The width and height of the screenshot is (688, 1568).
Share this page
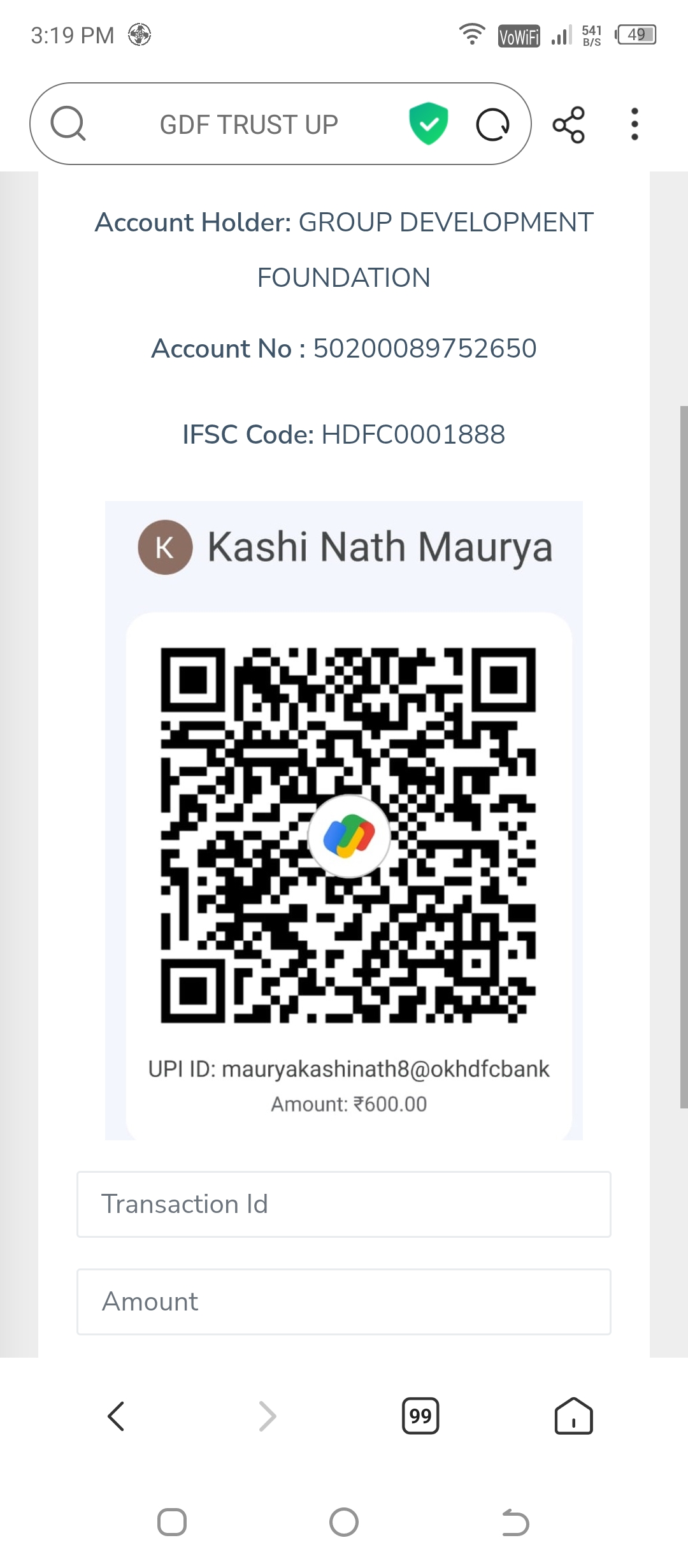click(568, 124)
